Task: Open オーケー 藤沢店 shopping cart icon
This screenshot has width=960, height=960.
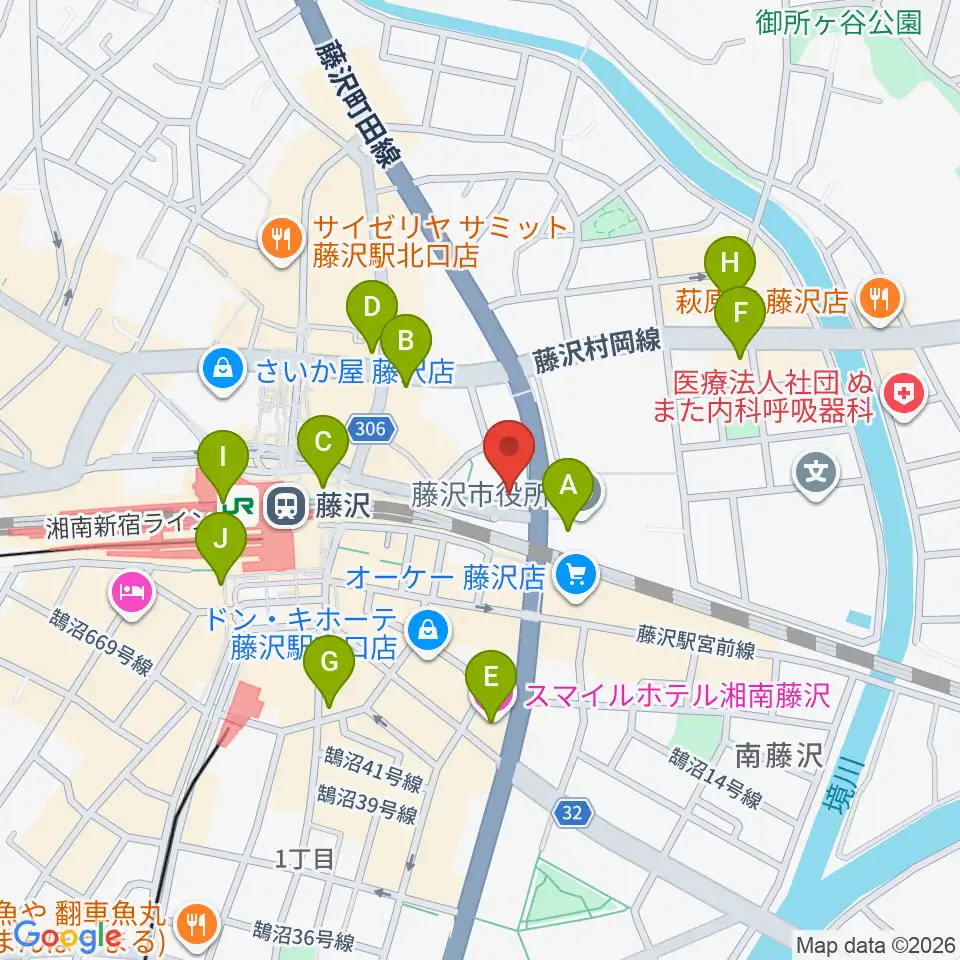Action: (577, 576)
